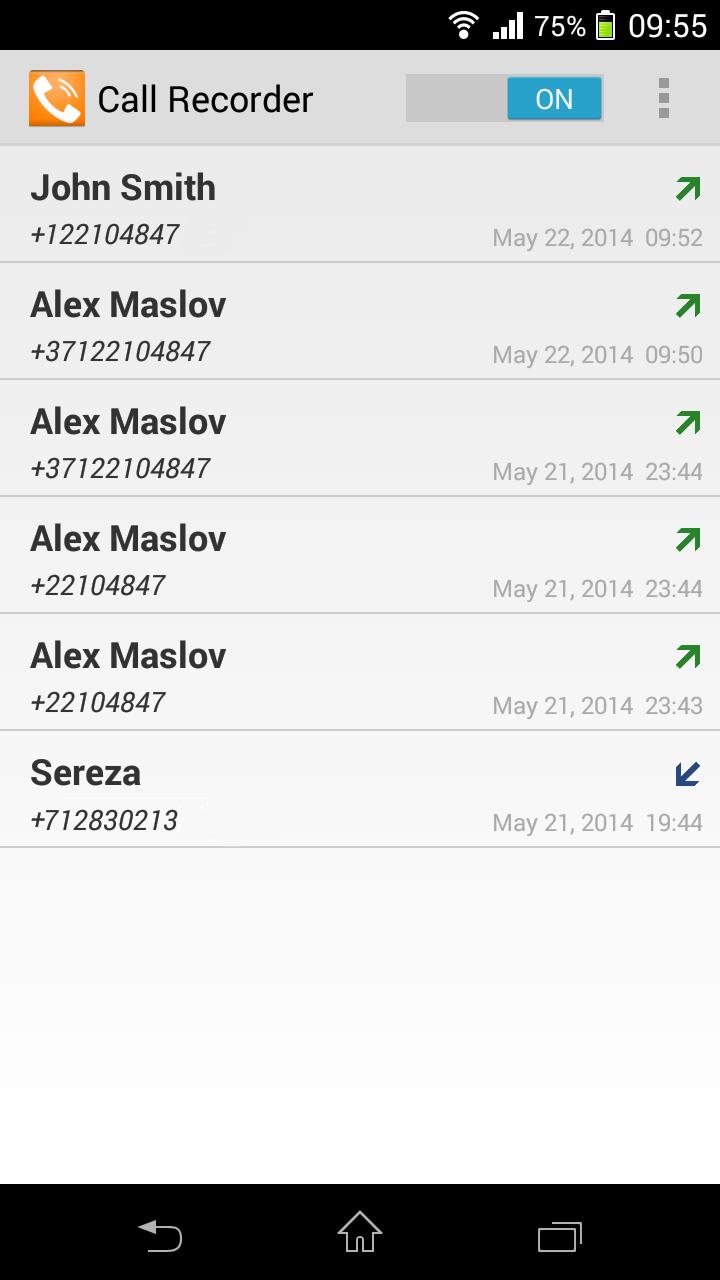The image size is (720, 1280).
Task: Turn off the call recording ON switch
Action: [554, 98]
